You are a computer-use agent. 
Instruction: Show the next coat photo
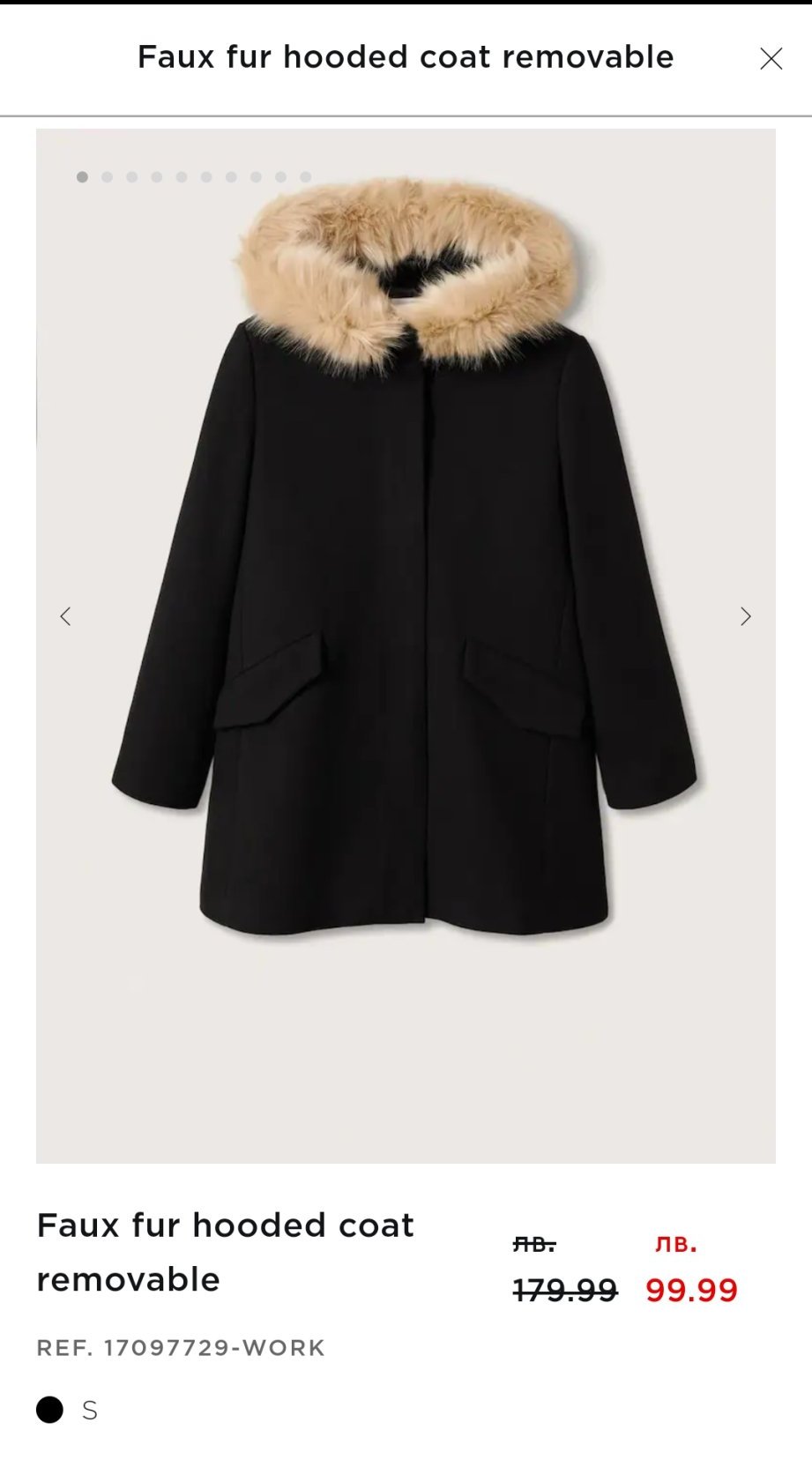click(746, 616)
